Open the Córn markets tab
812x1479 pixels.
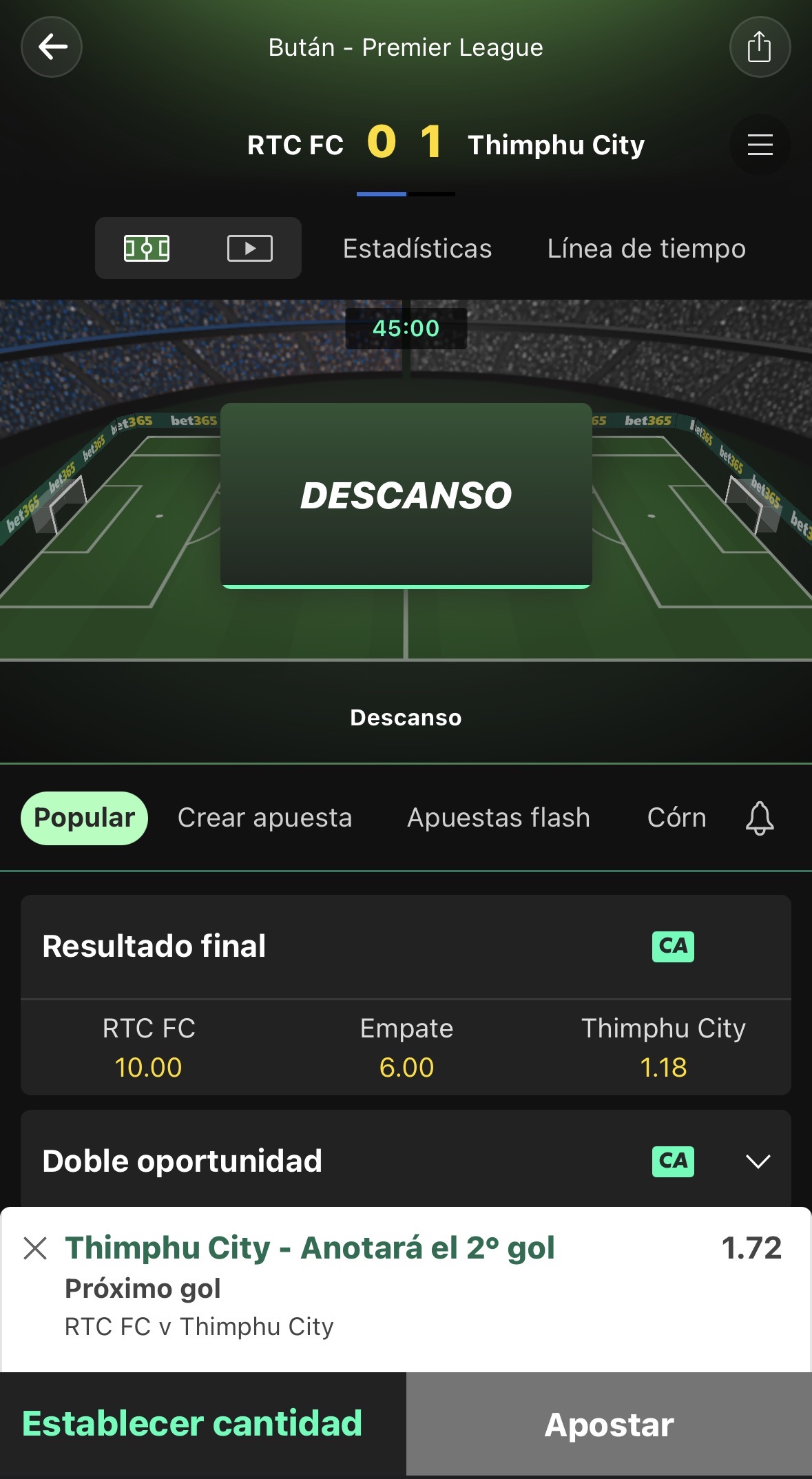point(676,818)
